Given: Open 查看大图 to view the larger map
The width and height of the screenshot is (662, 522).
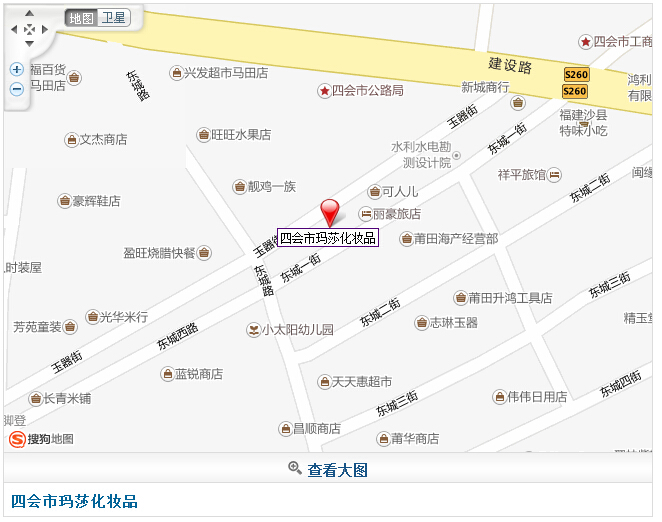Looking at the screenshot, I should point(328,469).
